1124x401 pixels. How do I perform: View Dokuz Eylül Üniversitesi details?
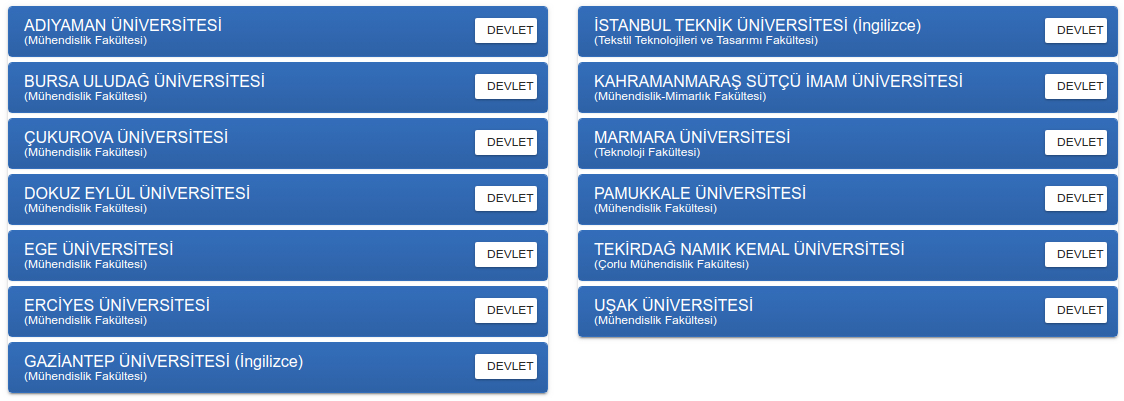(x=278, y=199)
